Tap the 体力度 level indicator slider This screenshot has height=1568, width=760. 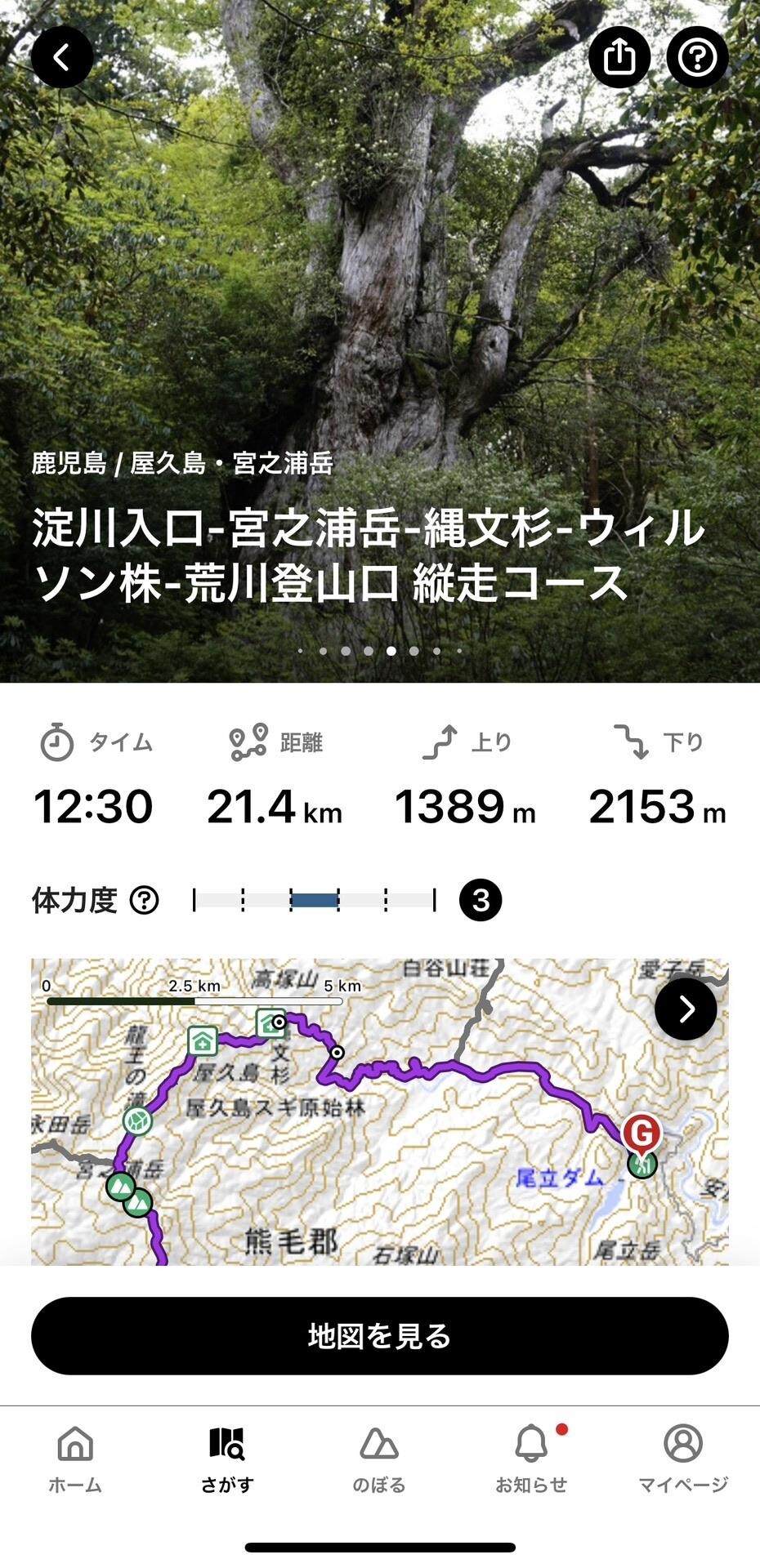pos(315,899)
